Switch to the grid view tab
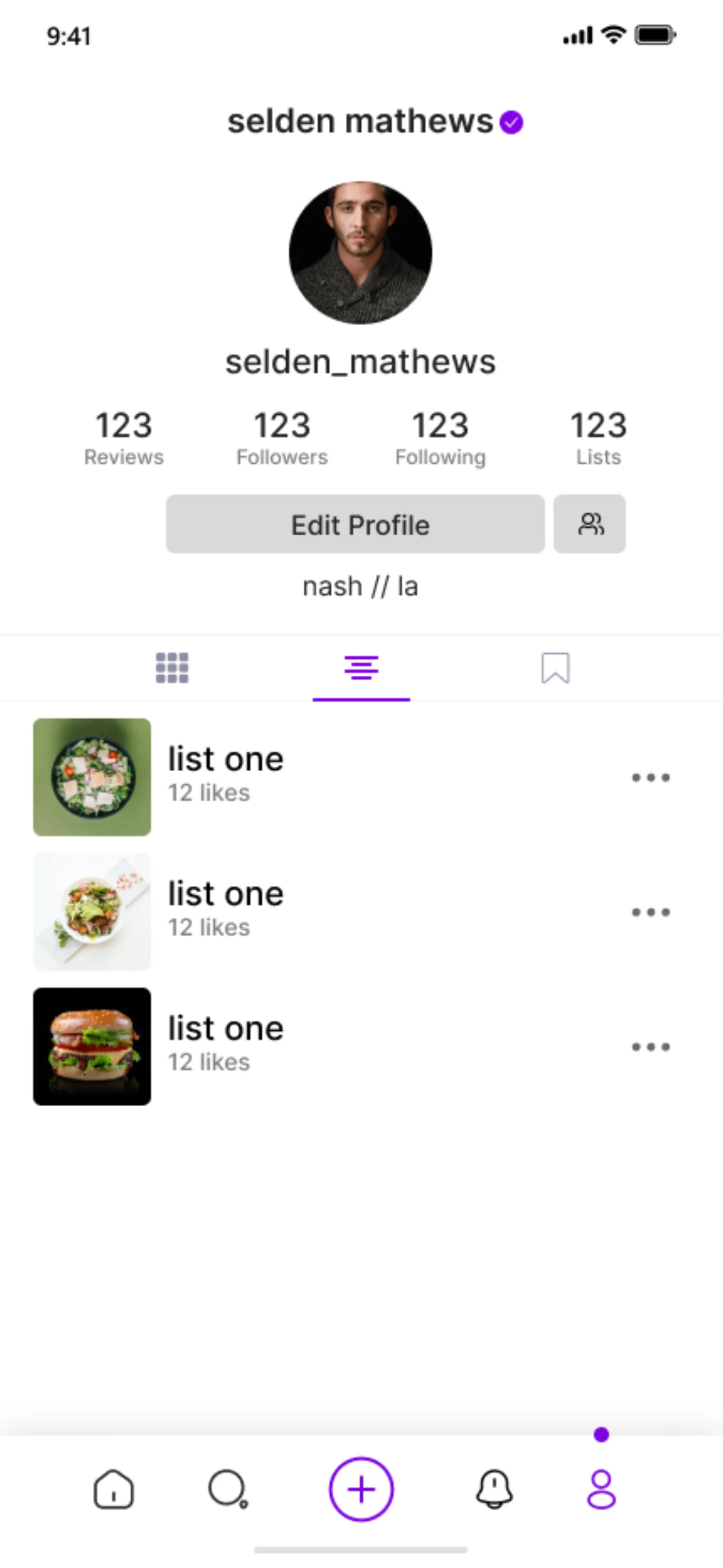This screenshot has height=1568, width=723. [172, 668]
